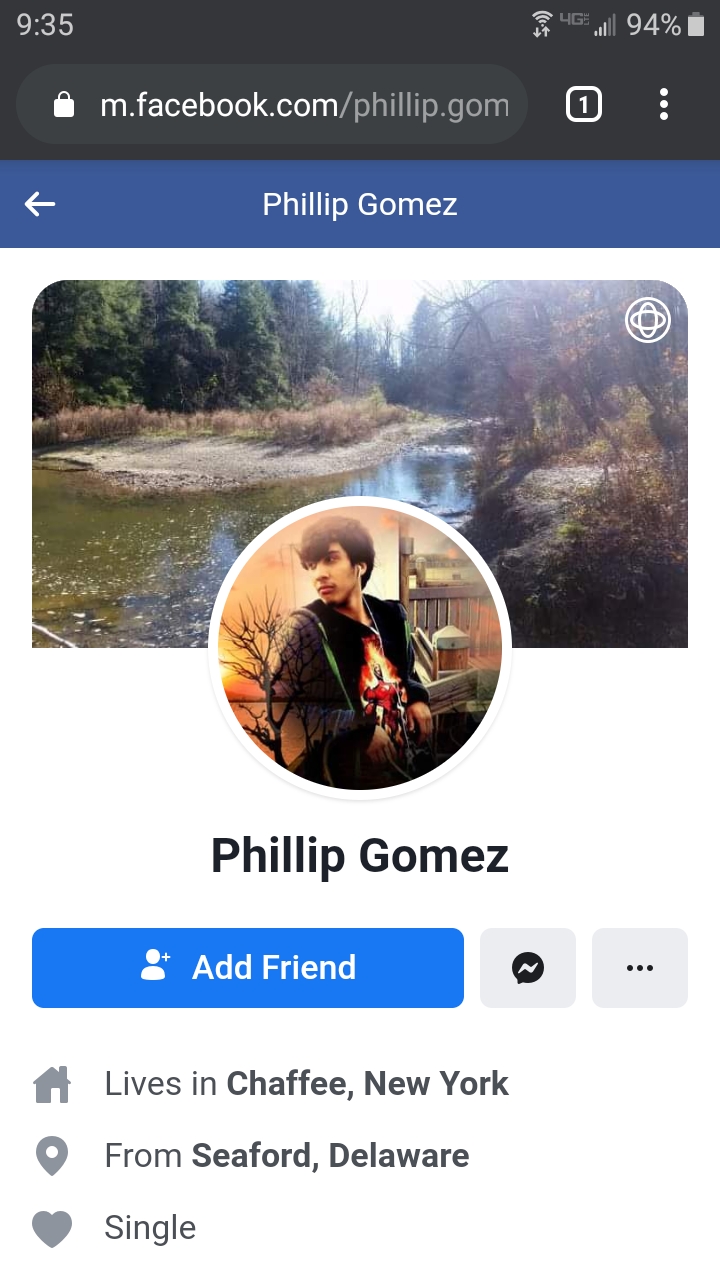This screenshot has height=1280, width=720.
Task: View the 360 cover photo icon
Action: (x=648, y=321)
